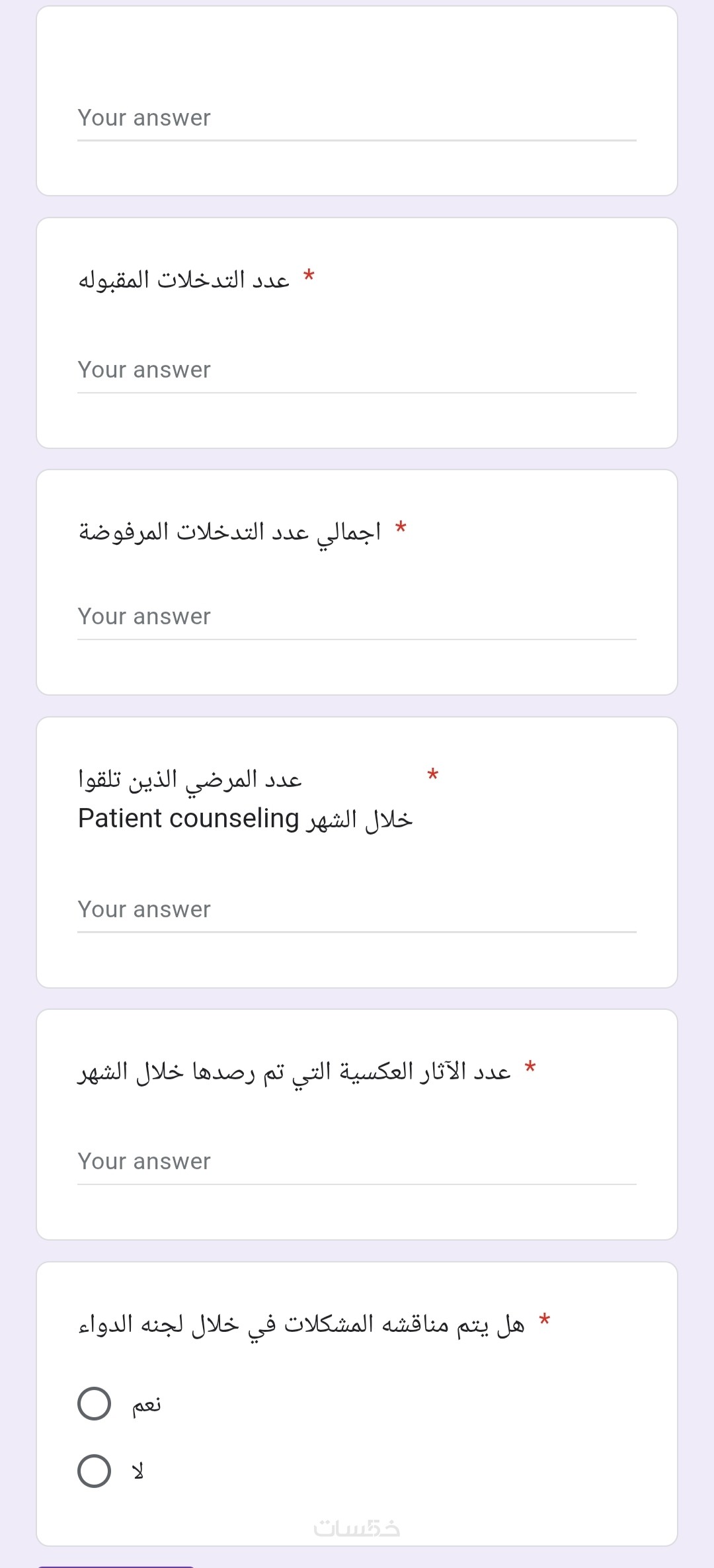
Task: Select the answer field for عدد الآثار العكسية
Action: coord(356,1162)
